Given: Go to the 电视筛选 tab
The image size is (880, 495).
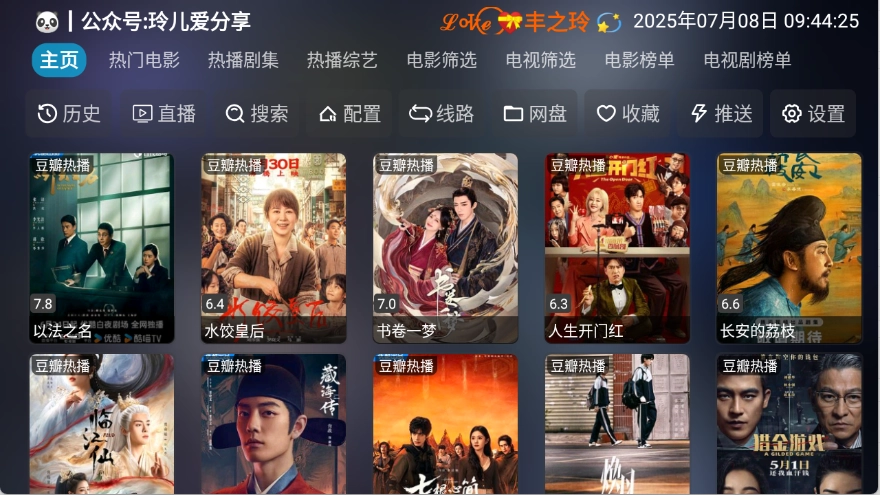Looking at the screenshot, I should pyautogui.click(x=540, y=60).
